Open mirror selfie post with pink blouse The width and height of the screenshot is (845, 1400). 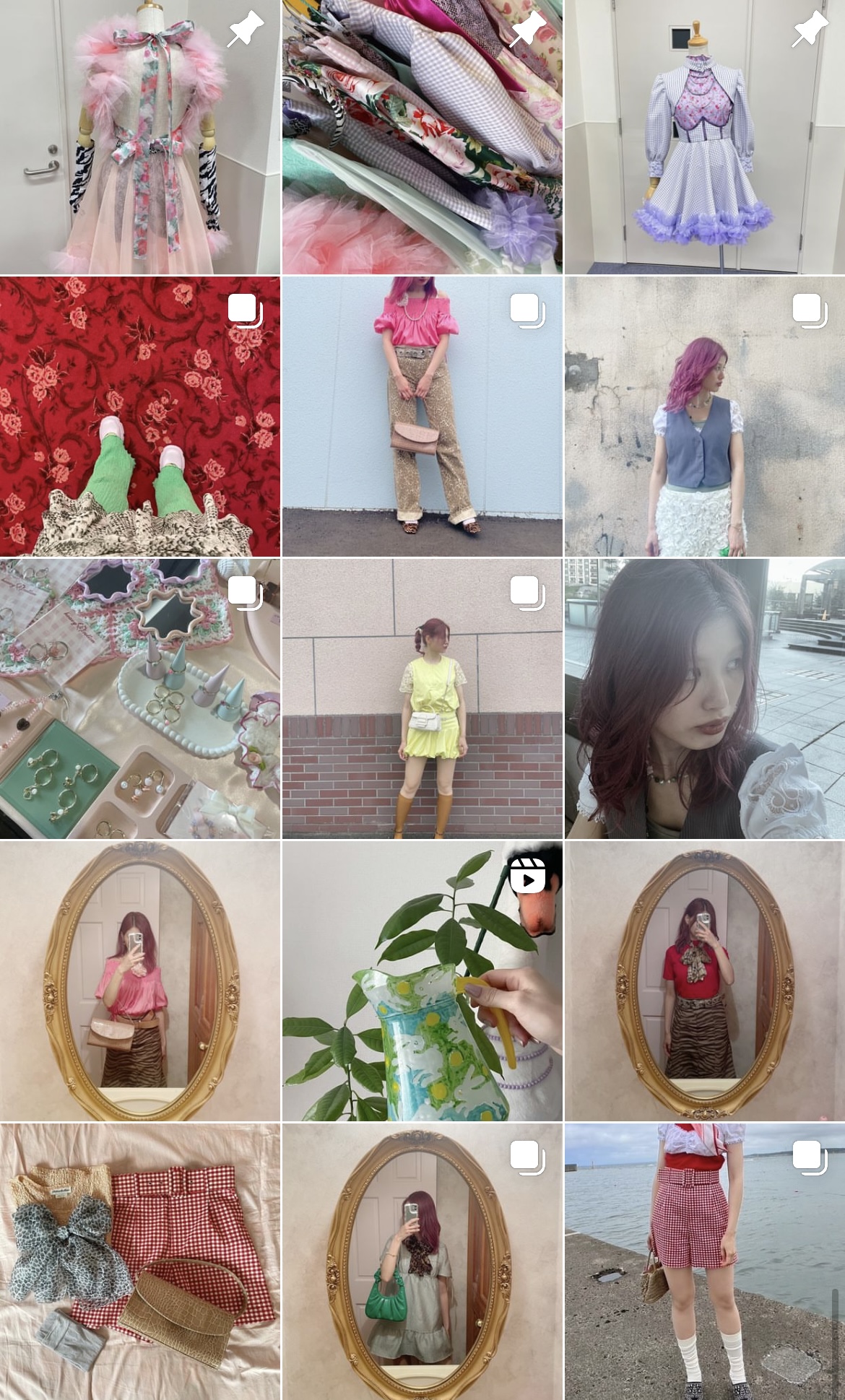pyautogui.click(x=140, y=981)
